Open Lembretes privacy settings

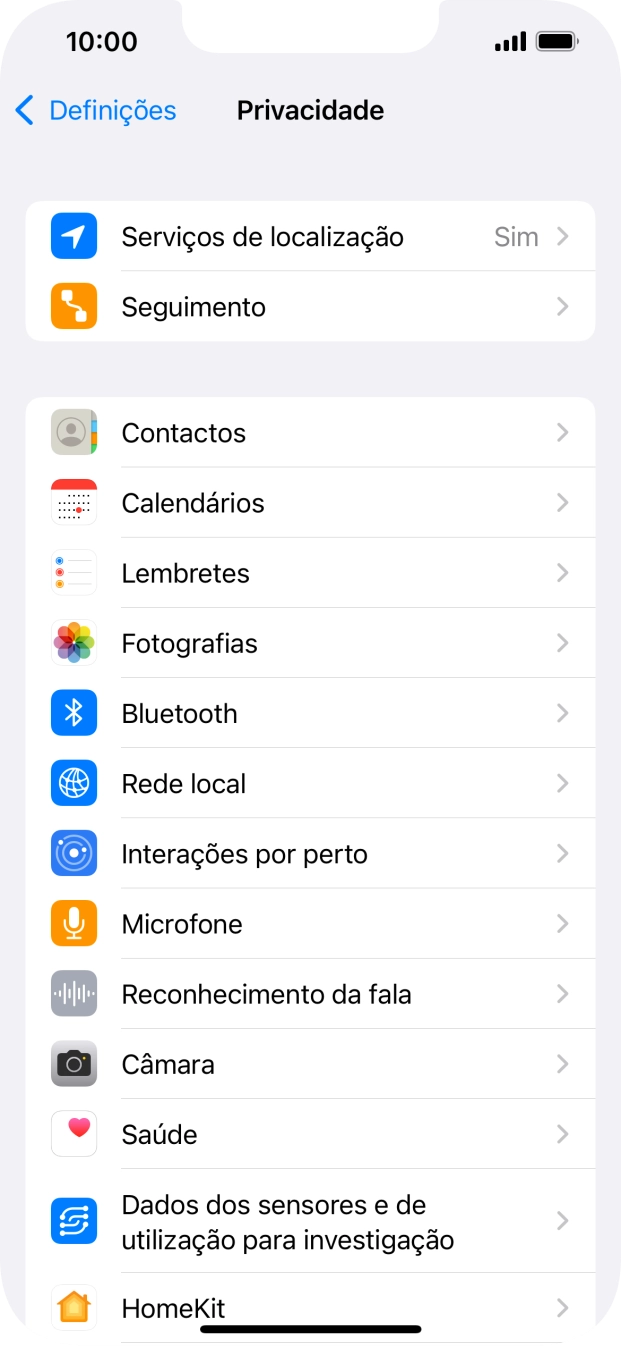(310, 573)
